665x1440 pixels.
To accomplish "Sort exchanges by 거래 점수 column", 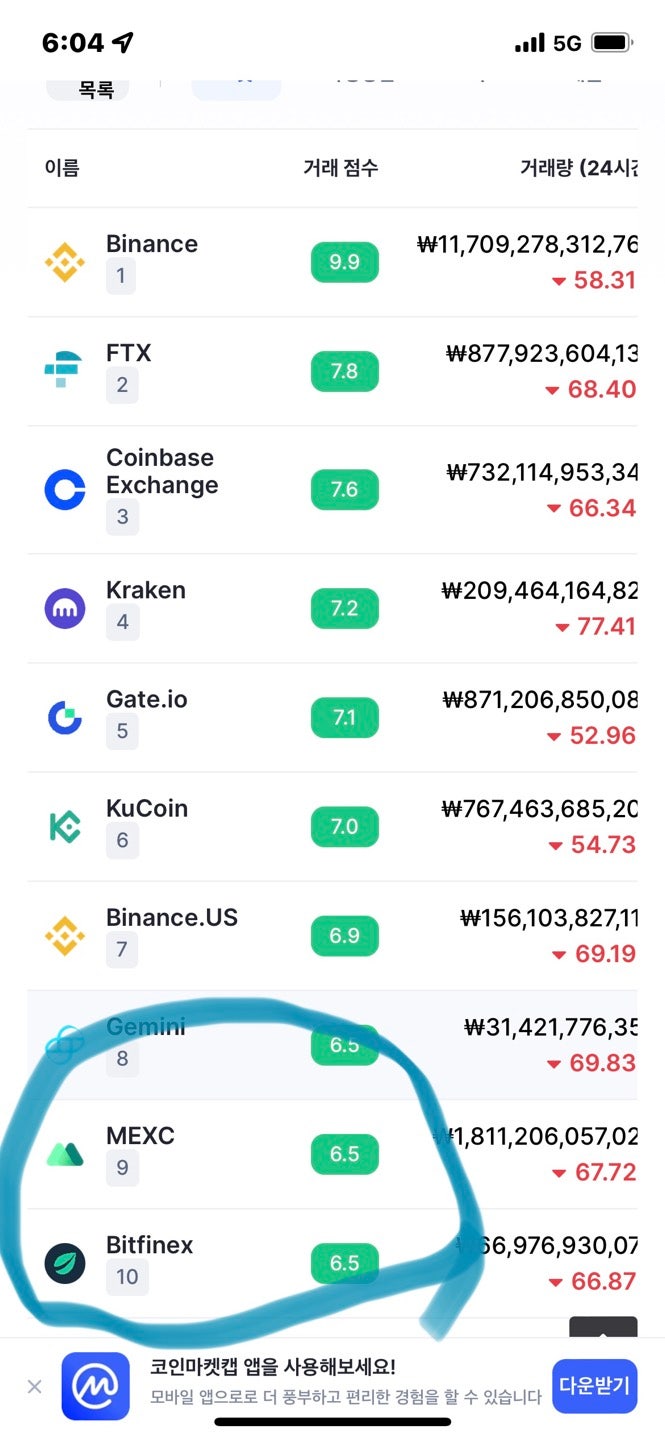I will [x=340, y=168].
